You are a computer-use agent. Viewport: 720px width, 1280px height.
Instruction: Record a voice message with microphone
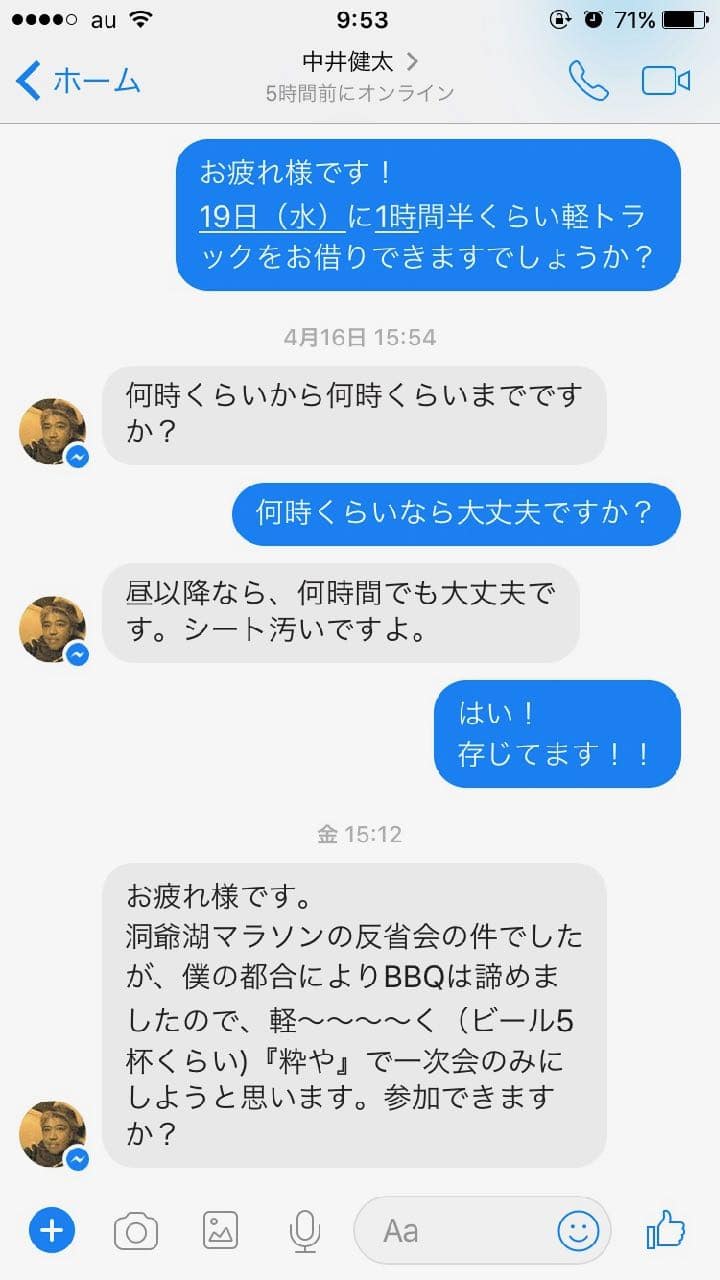(x=304, y=1230)
